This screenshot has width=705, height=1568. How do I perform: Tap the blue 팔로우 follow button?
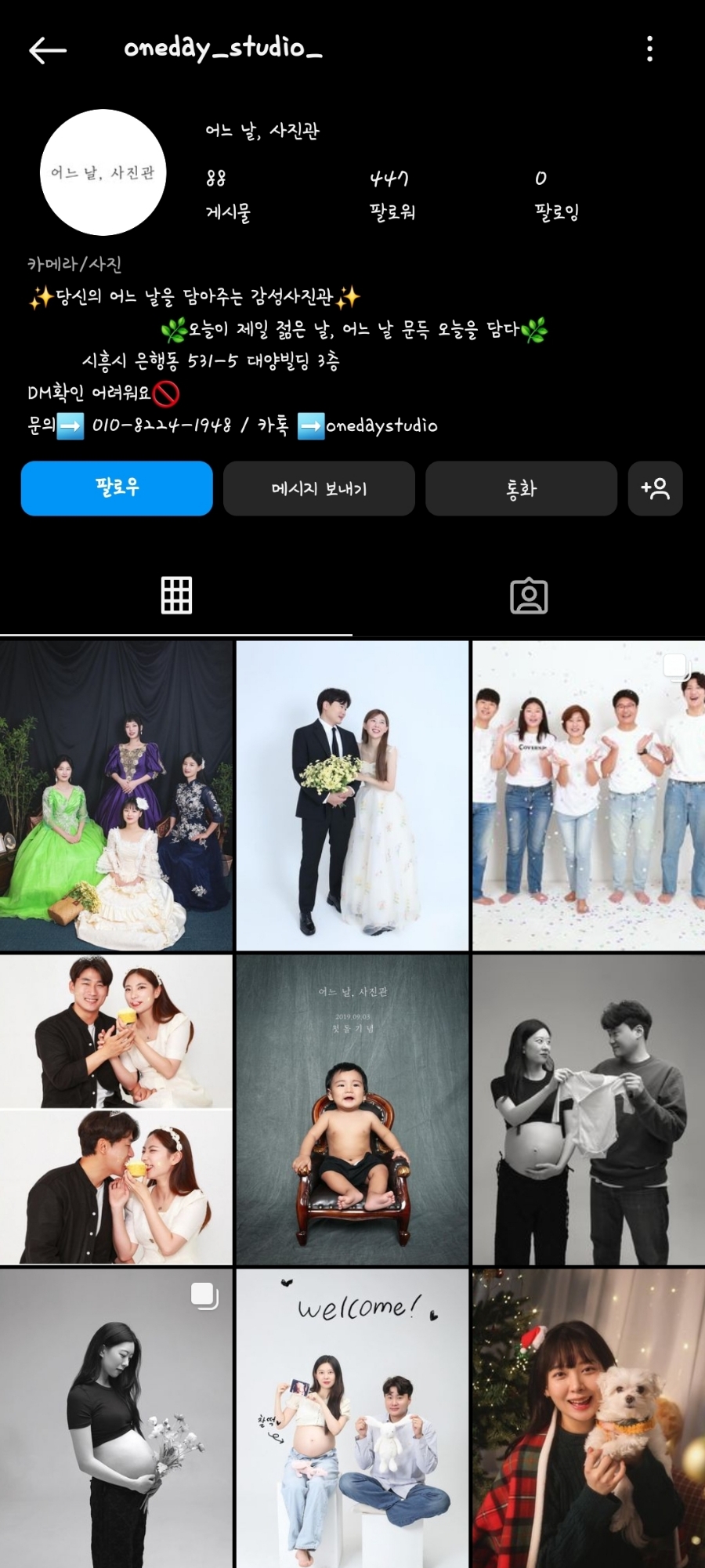pyautogui.click(x=117, y=488)
